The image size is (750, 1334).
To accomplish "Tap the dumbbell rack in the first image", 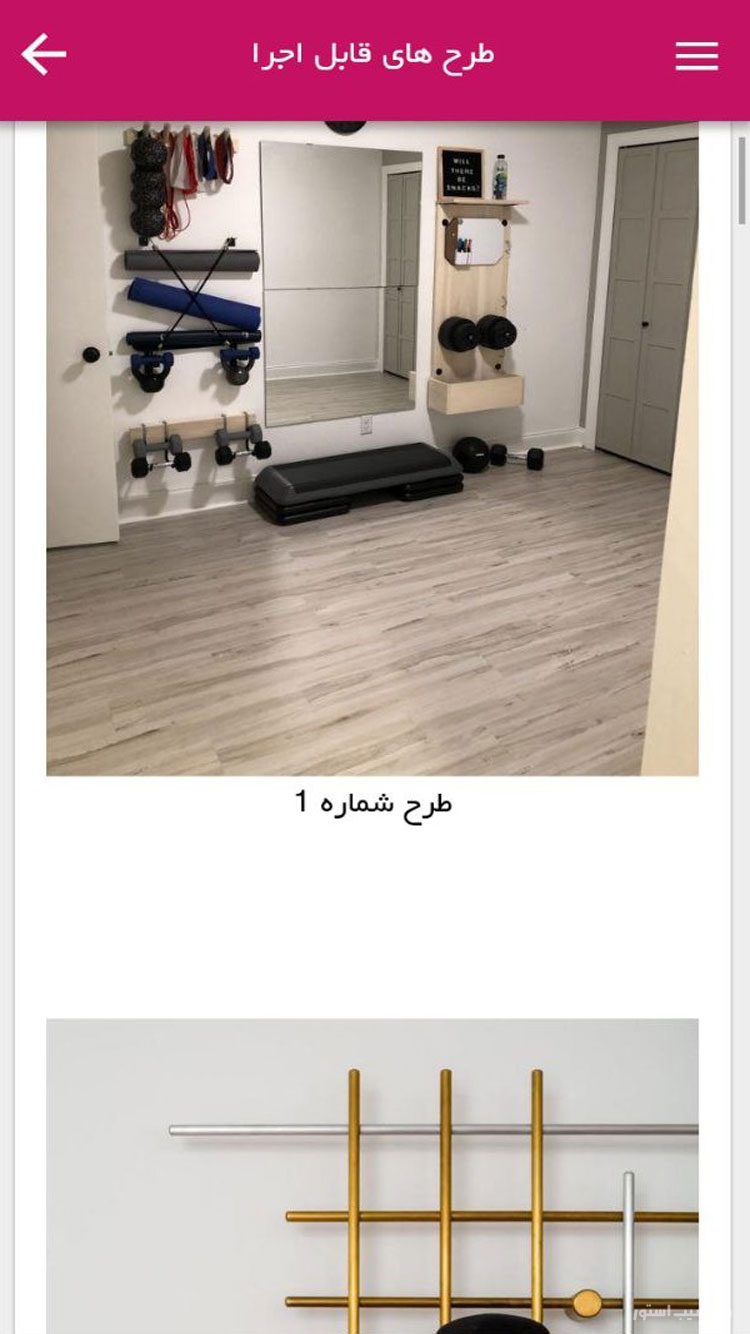I will [190, 450].
